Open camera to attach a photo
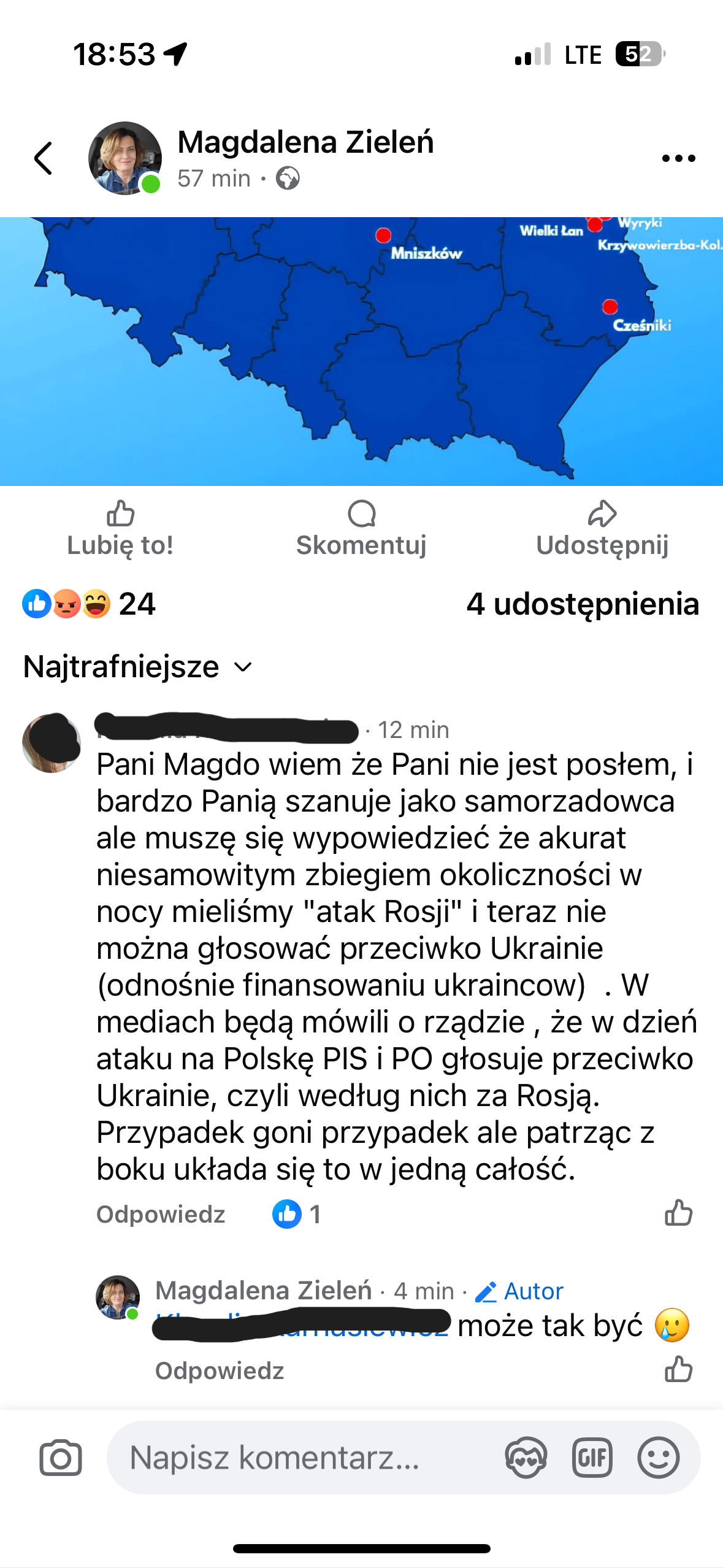This screenshot has width=723, height=1568. [x=61, y=1458]
